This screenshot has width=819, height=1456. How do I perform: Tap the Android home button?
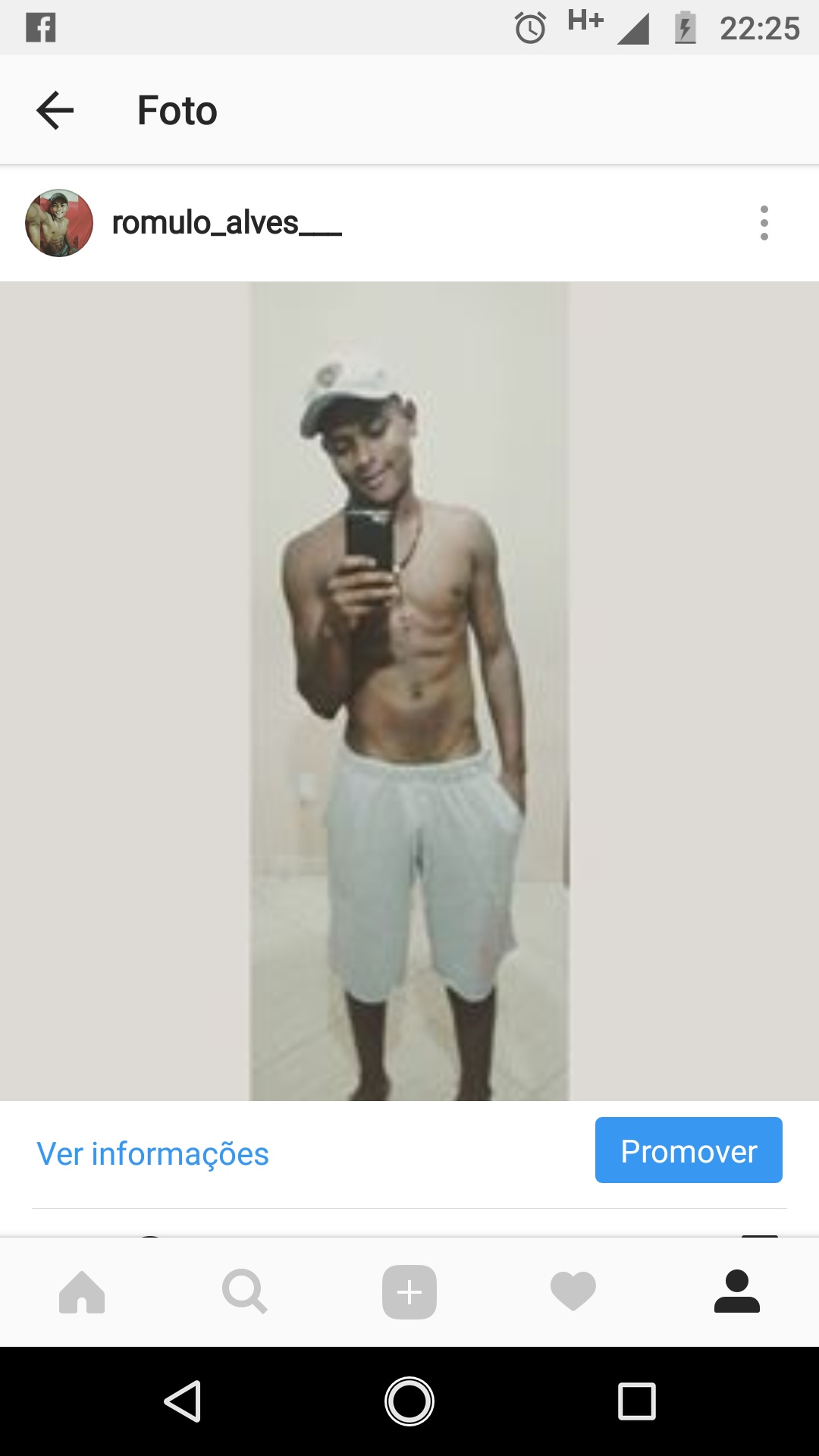[x=409, y=1401]
